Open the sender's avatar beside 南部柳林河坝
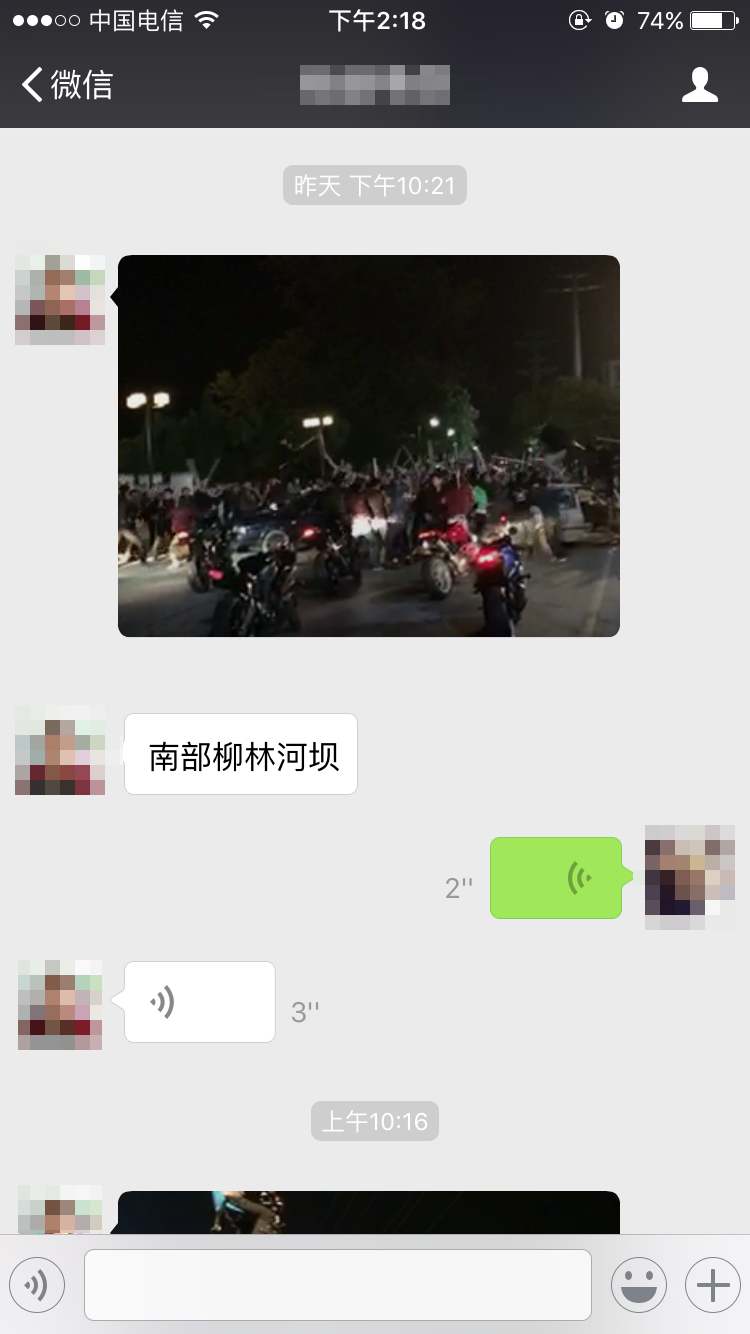Viewport: 750px width, 1334px height. click(60, 751)
